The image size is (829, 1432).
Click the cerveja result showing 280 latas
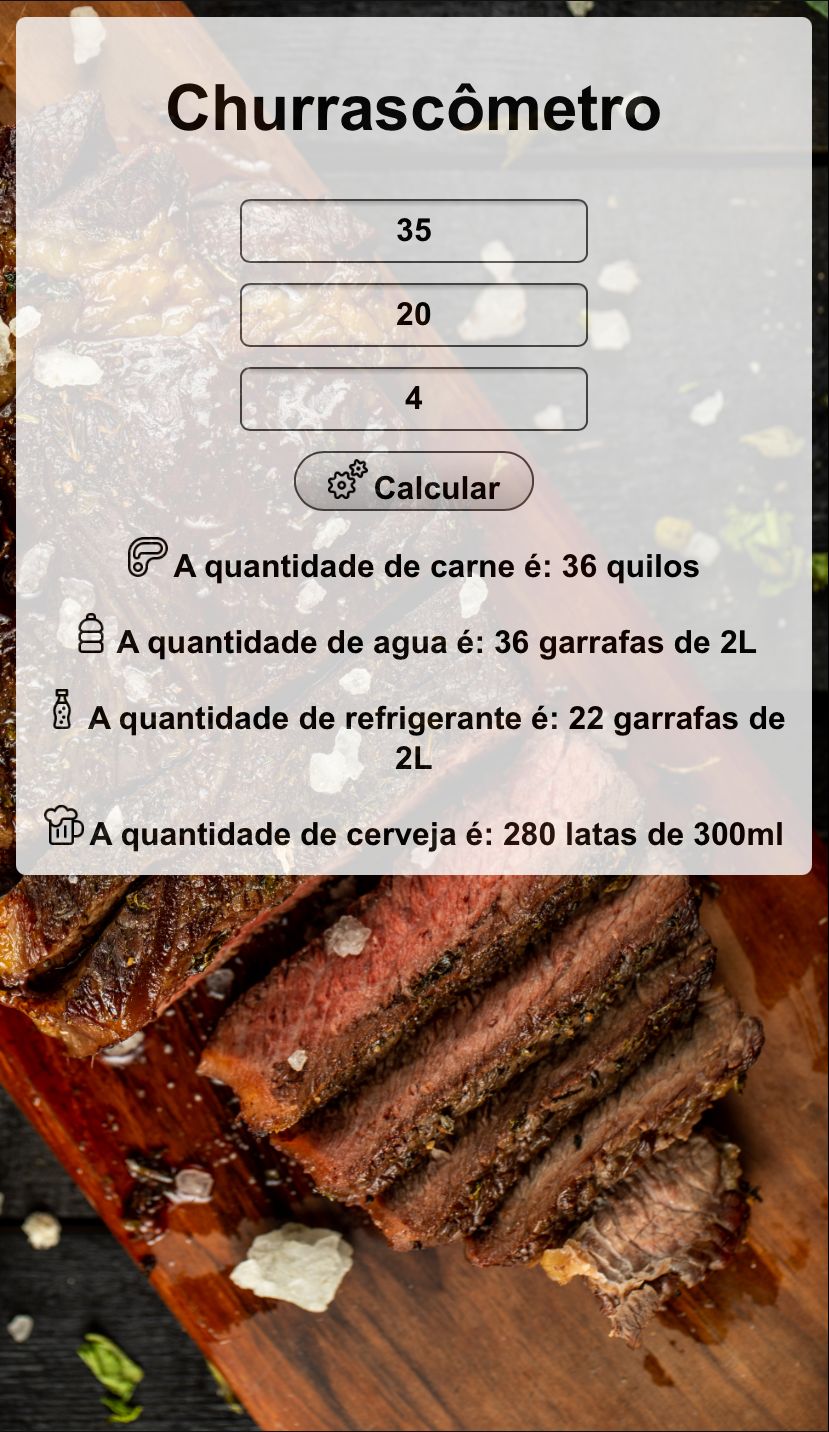tap(440, 831)
